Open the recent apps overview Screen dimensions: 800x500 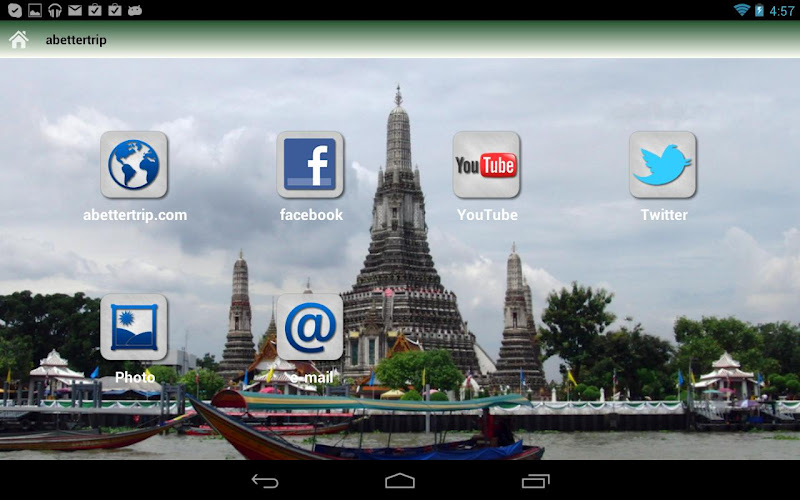click(535, 481)
